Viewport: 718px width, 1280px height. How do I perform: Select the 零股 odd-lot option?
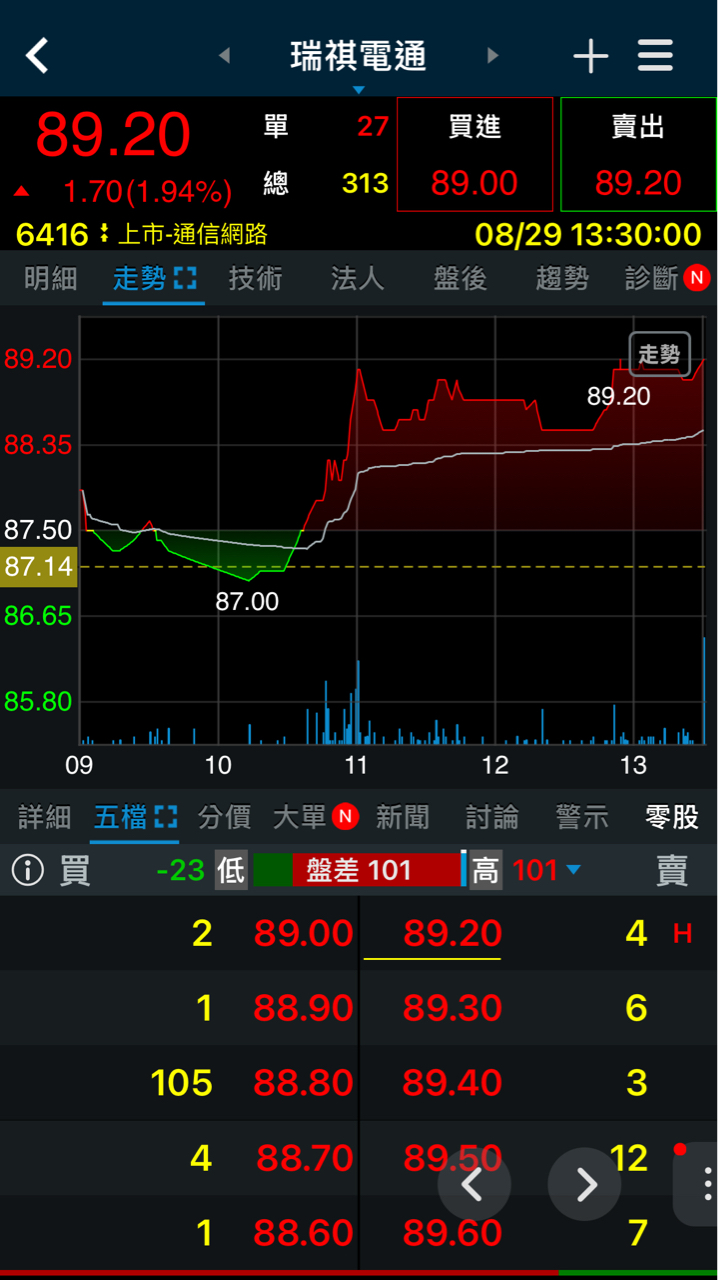pos(671,817)
